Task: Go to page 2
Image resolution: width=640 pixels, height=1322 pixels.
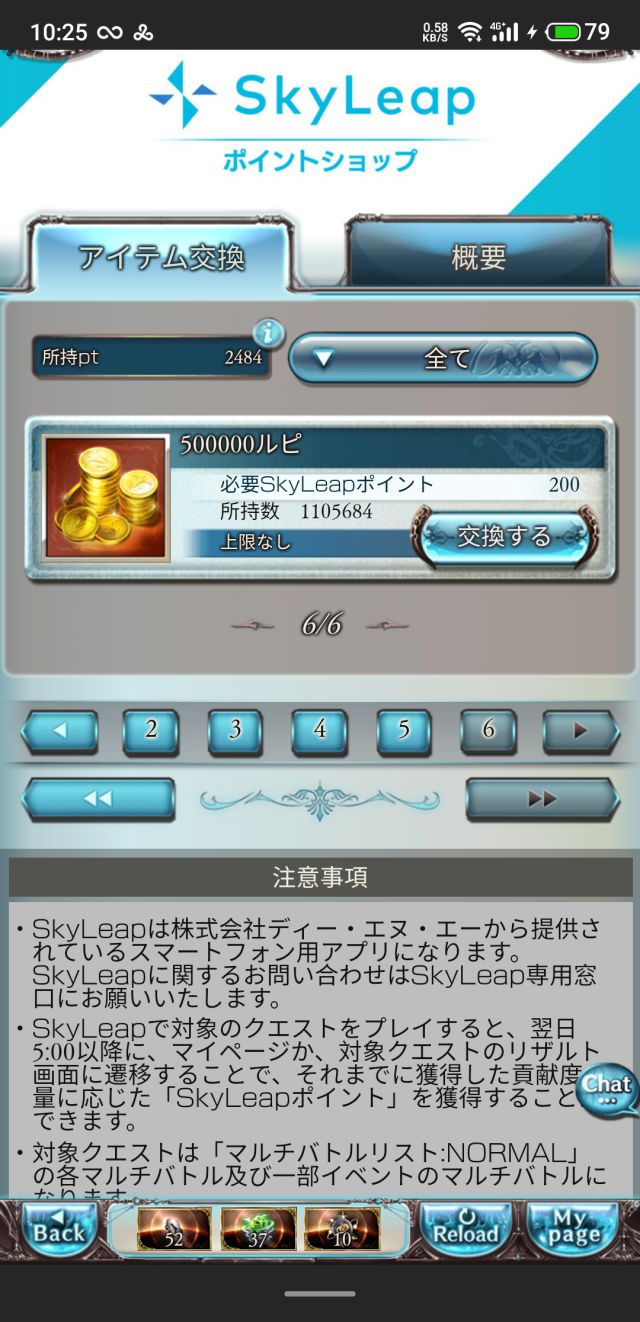Action: point(151,730)
